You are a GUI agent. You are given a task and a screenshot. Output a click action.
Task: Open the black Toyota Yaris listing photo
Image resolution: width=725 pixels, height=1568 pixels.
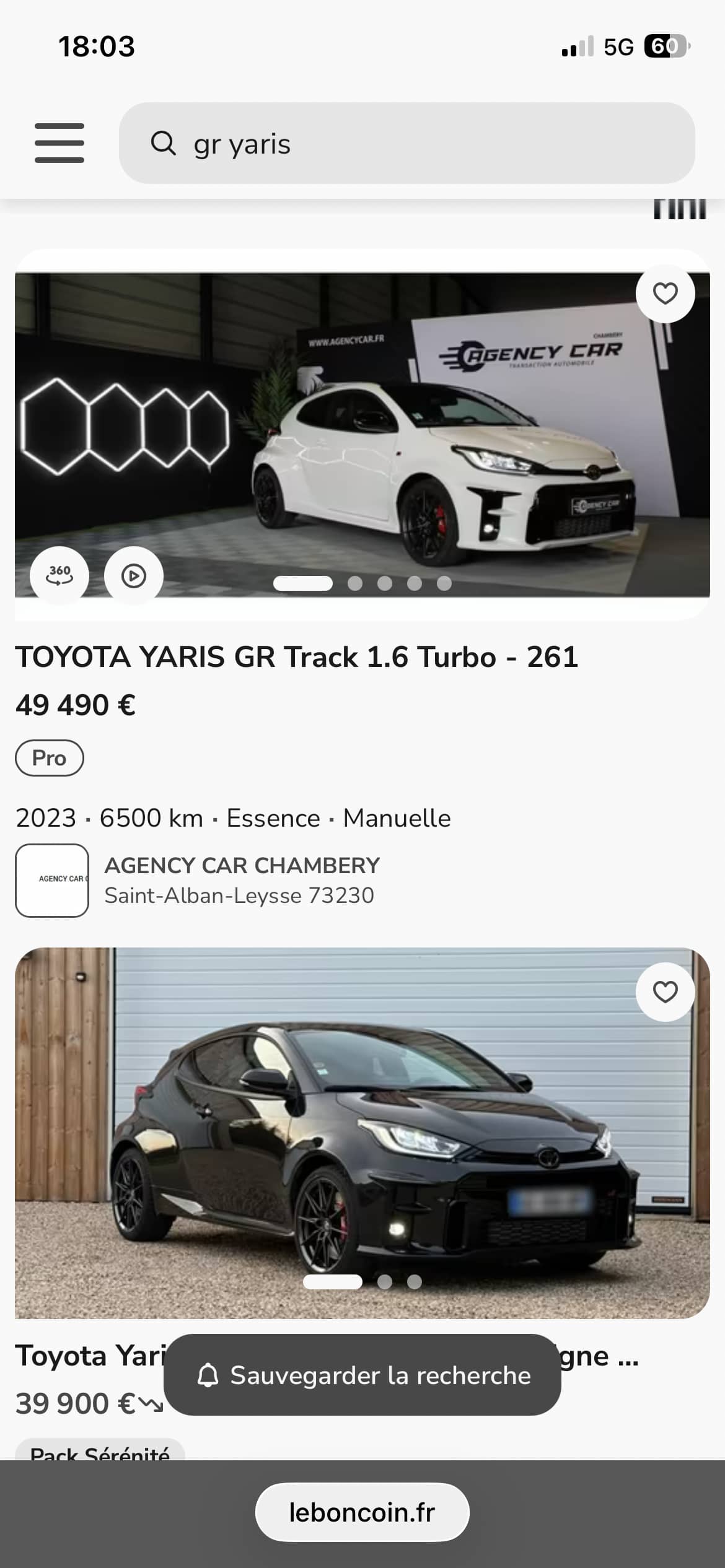[362, 1133]
